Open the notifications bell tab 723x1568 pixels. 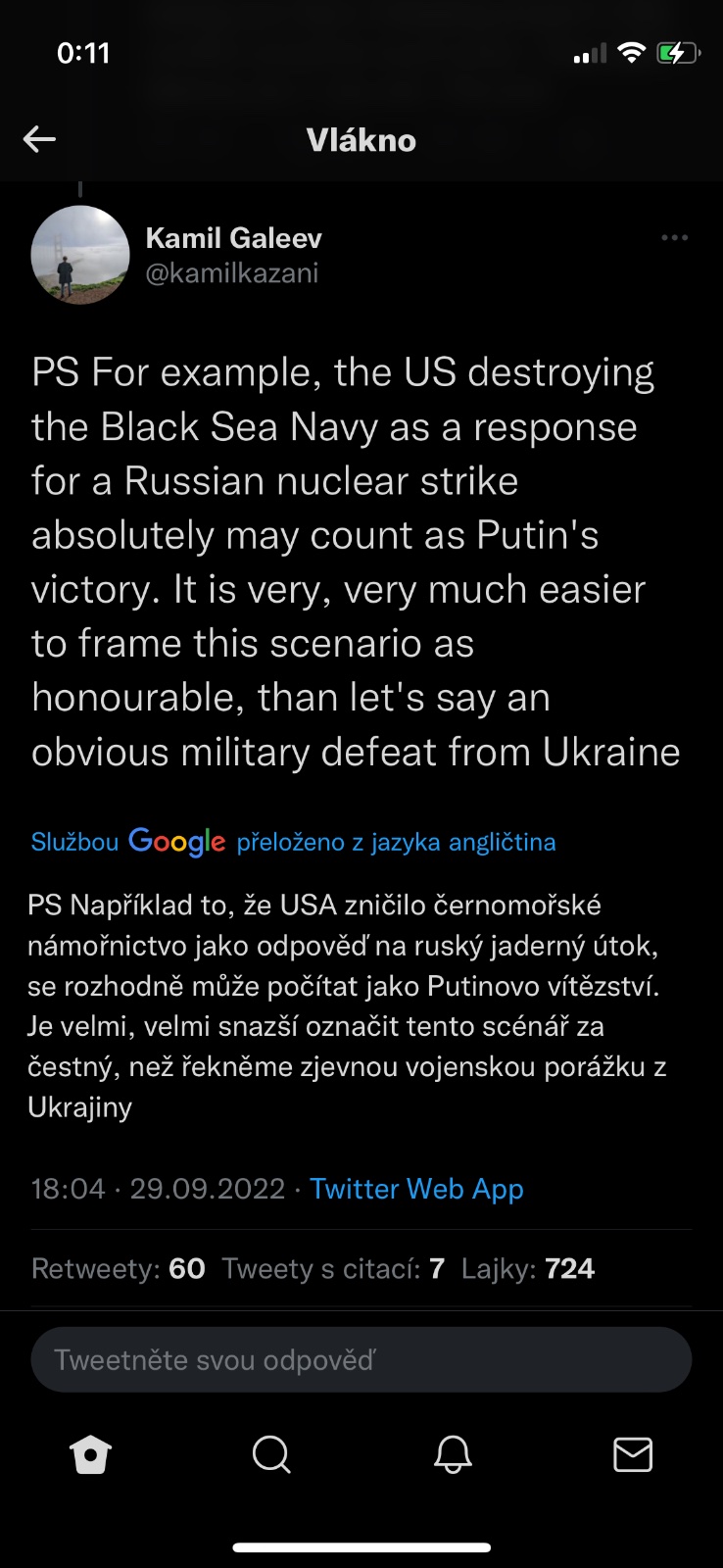[x=453, y=1455]
